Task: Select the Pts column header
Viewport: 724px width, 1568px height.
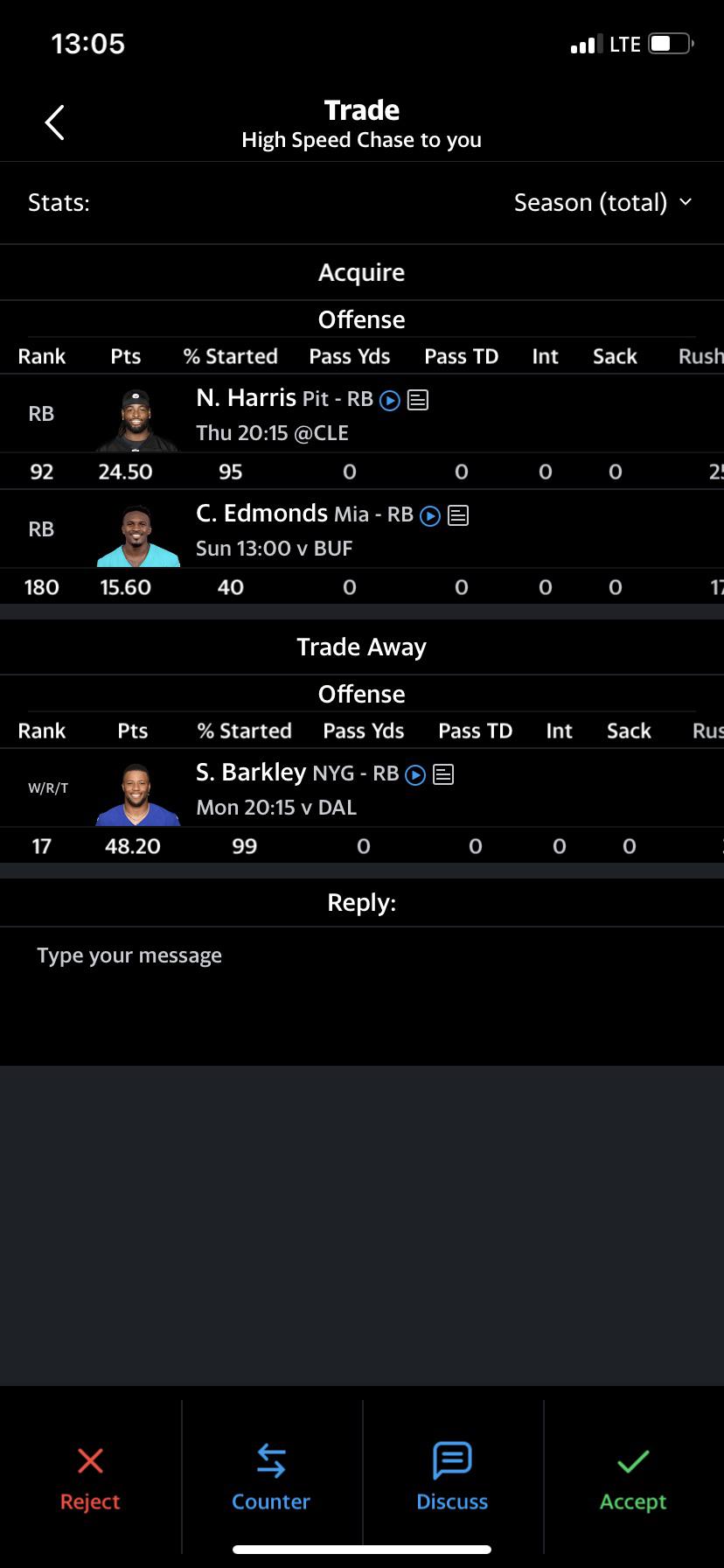Action: [125, 356]
